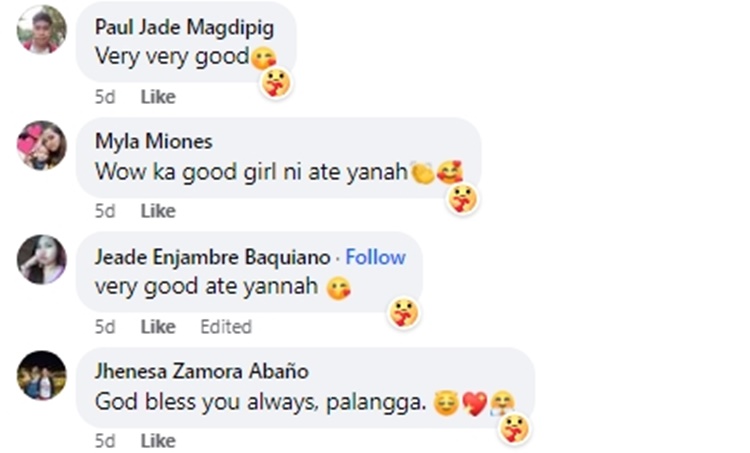See reaction on Jhenesa Zamora Abaño's comment
This screenshot has height=453, width=750.
click(x=514, y=428)
